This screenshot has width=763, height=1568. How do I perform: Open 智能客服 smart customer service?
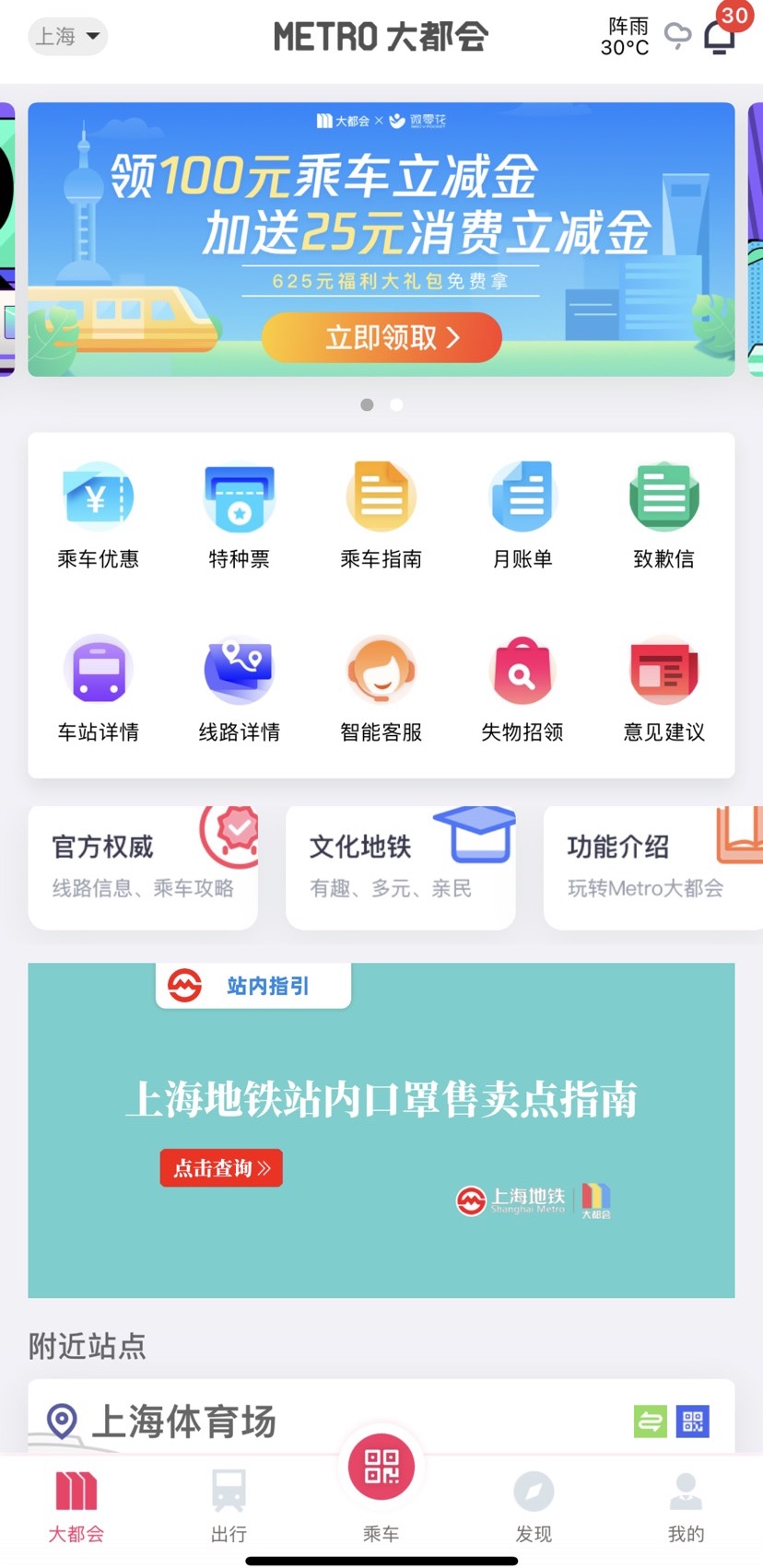[x=381, y=689]
